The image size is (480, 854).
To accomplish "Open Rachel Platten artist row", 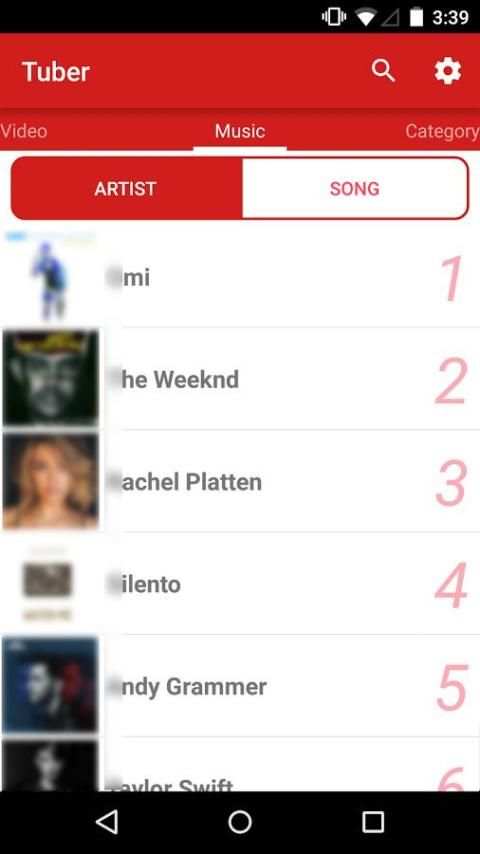I will [240, 481].
